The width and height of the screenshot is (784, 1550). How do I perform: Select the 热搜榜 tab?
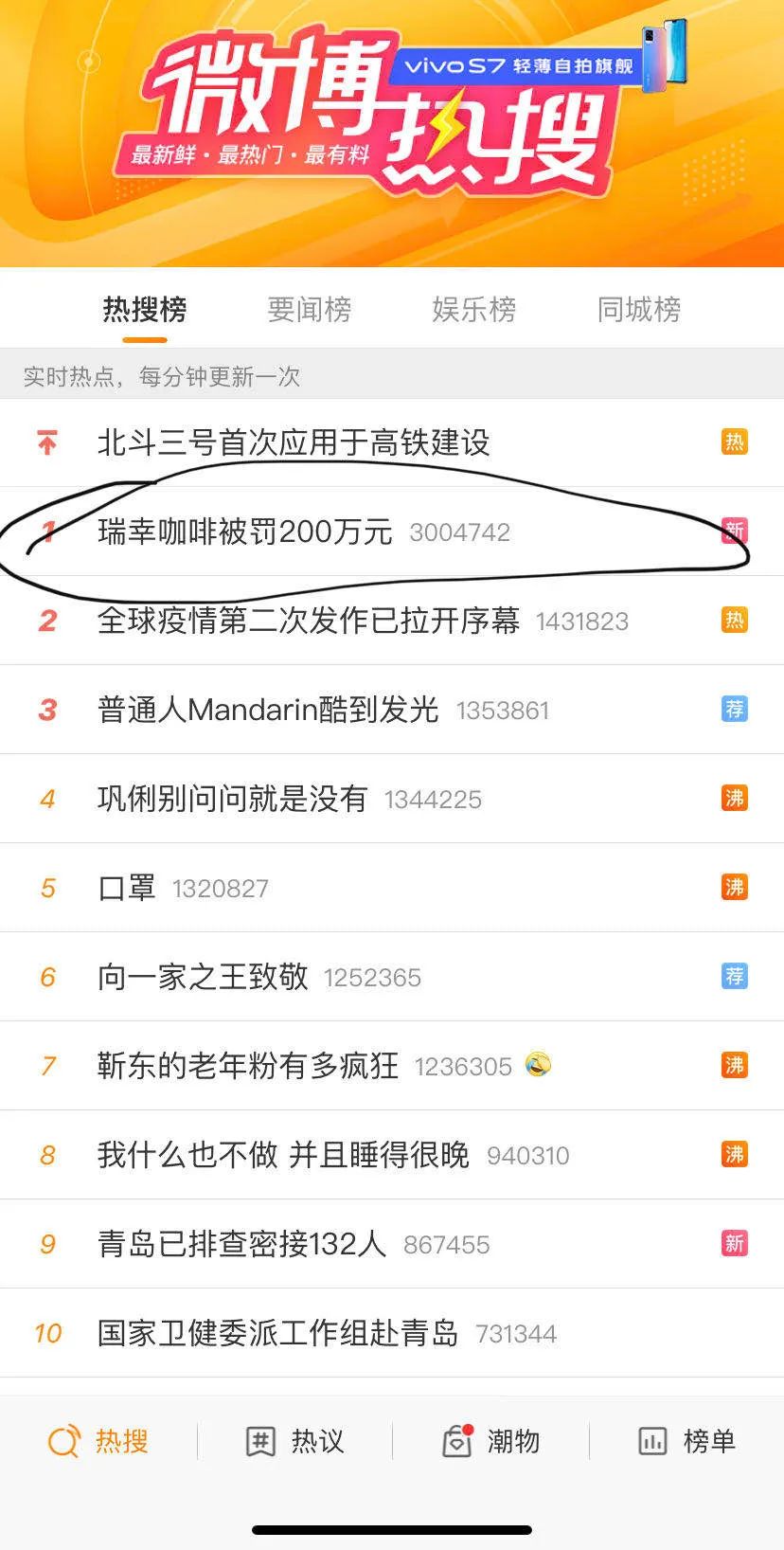coord(145,310)
